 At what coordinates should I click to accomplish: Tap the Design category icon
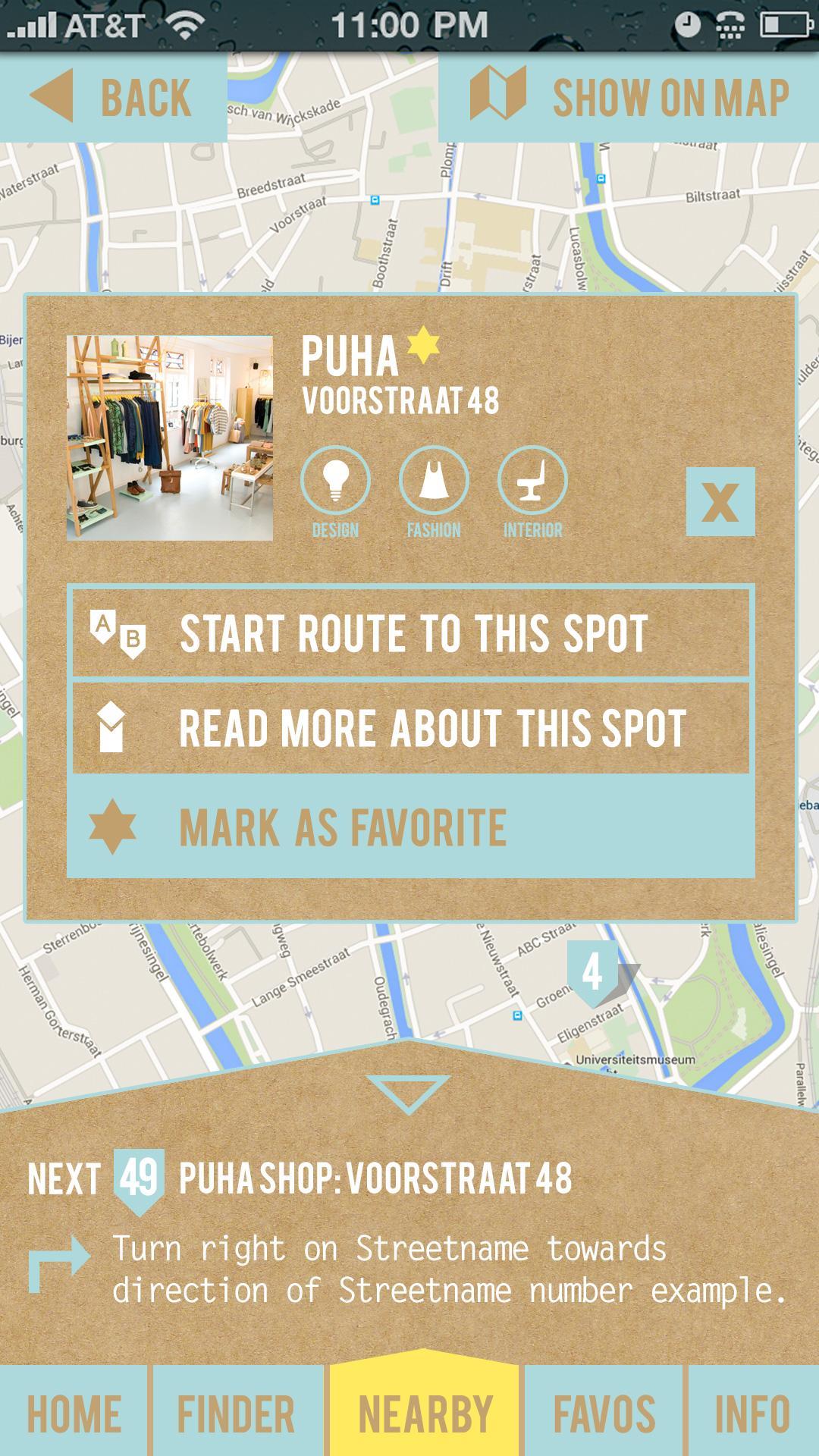tap(335, 482)
